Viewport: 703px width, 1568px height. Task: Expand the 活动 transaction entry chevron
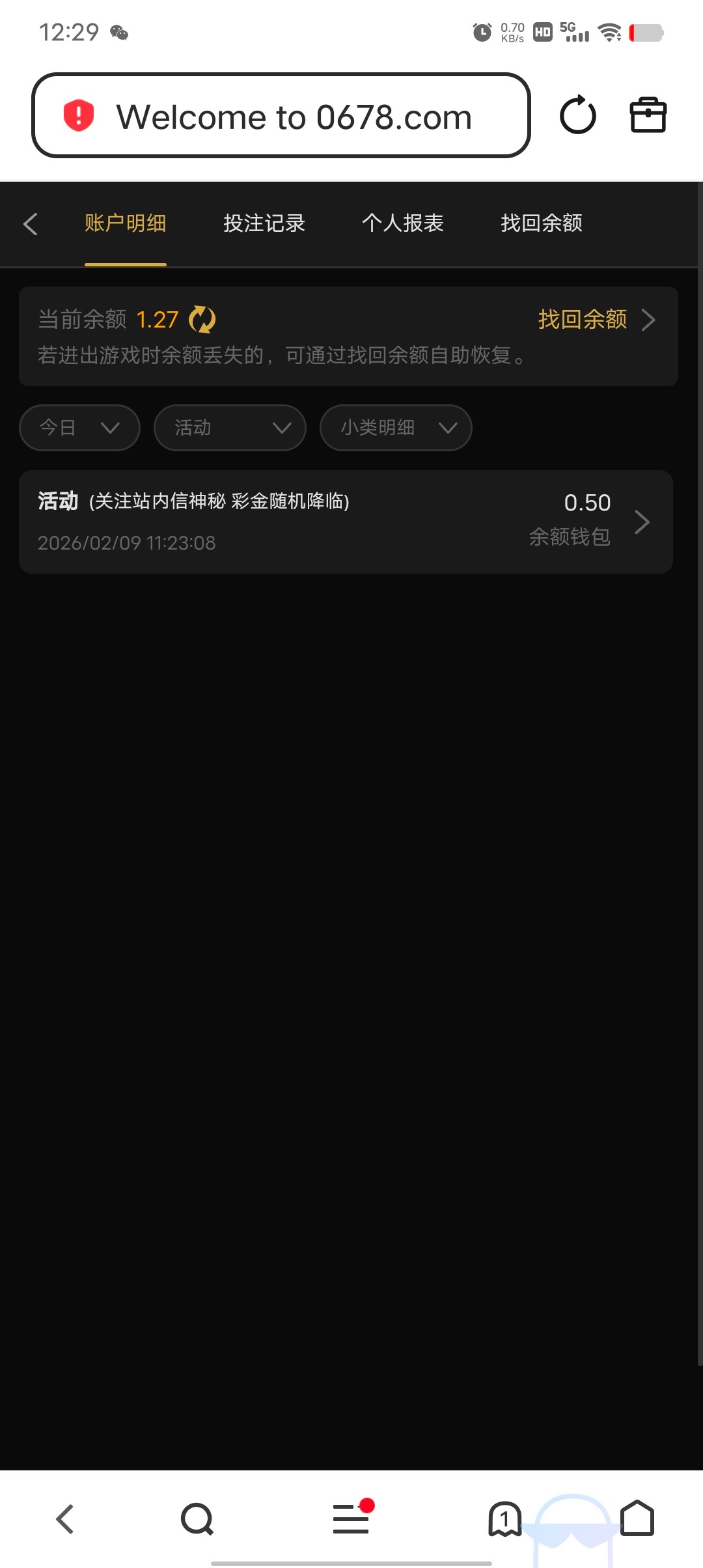[x=643, y=522]
